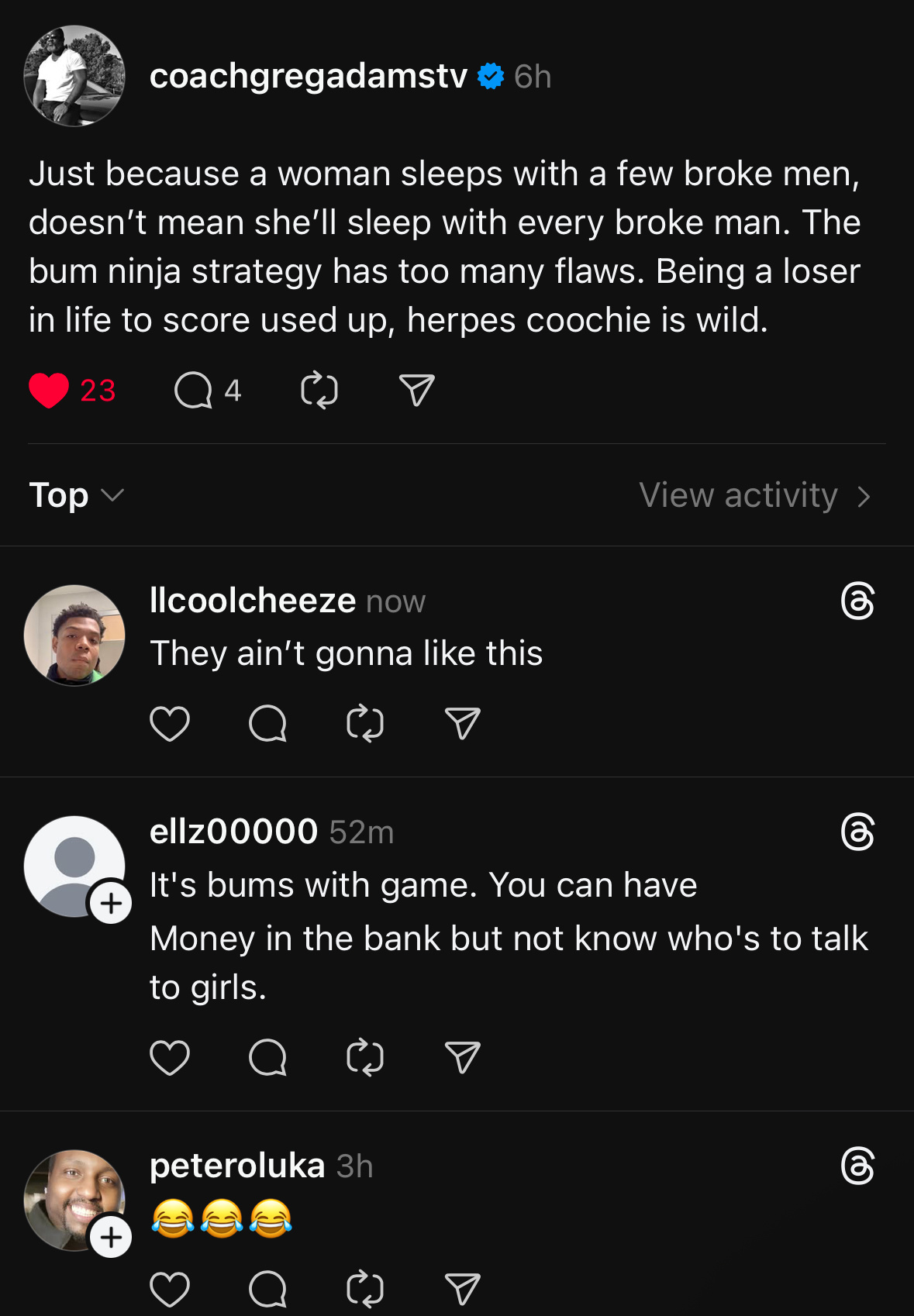
Task: Open View activity
Action: [x=754, y=495]
